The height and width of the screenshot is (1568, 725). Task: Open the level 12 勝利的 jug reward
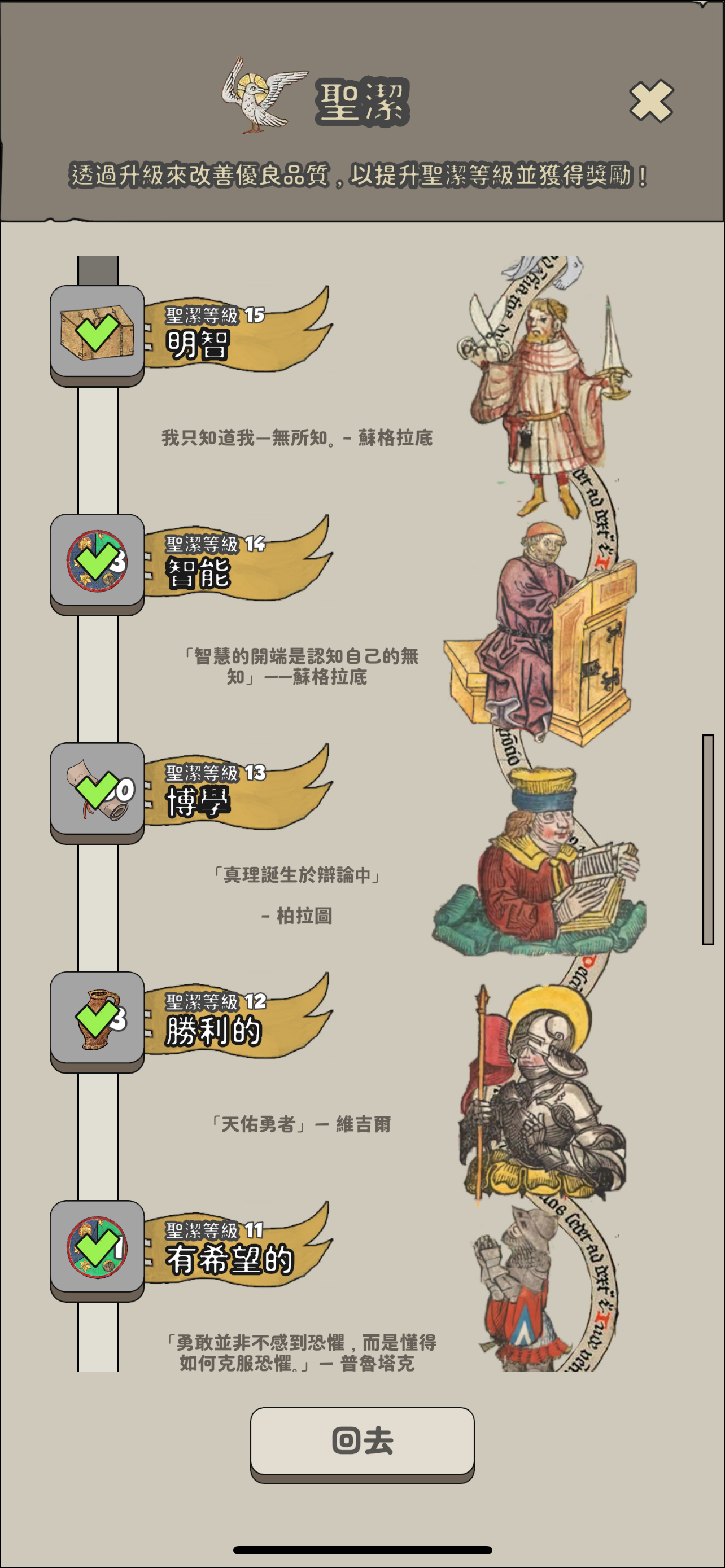(x=97, y=1018)
